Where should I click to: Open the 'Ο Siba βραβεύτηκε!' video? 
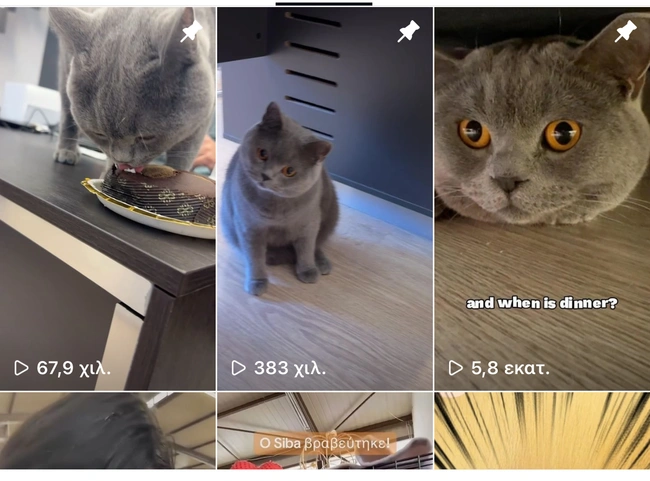click(x=325, y=440)
